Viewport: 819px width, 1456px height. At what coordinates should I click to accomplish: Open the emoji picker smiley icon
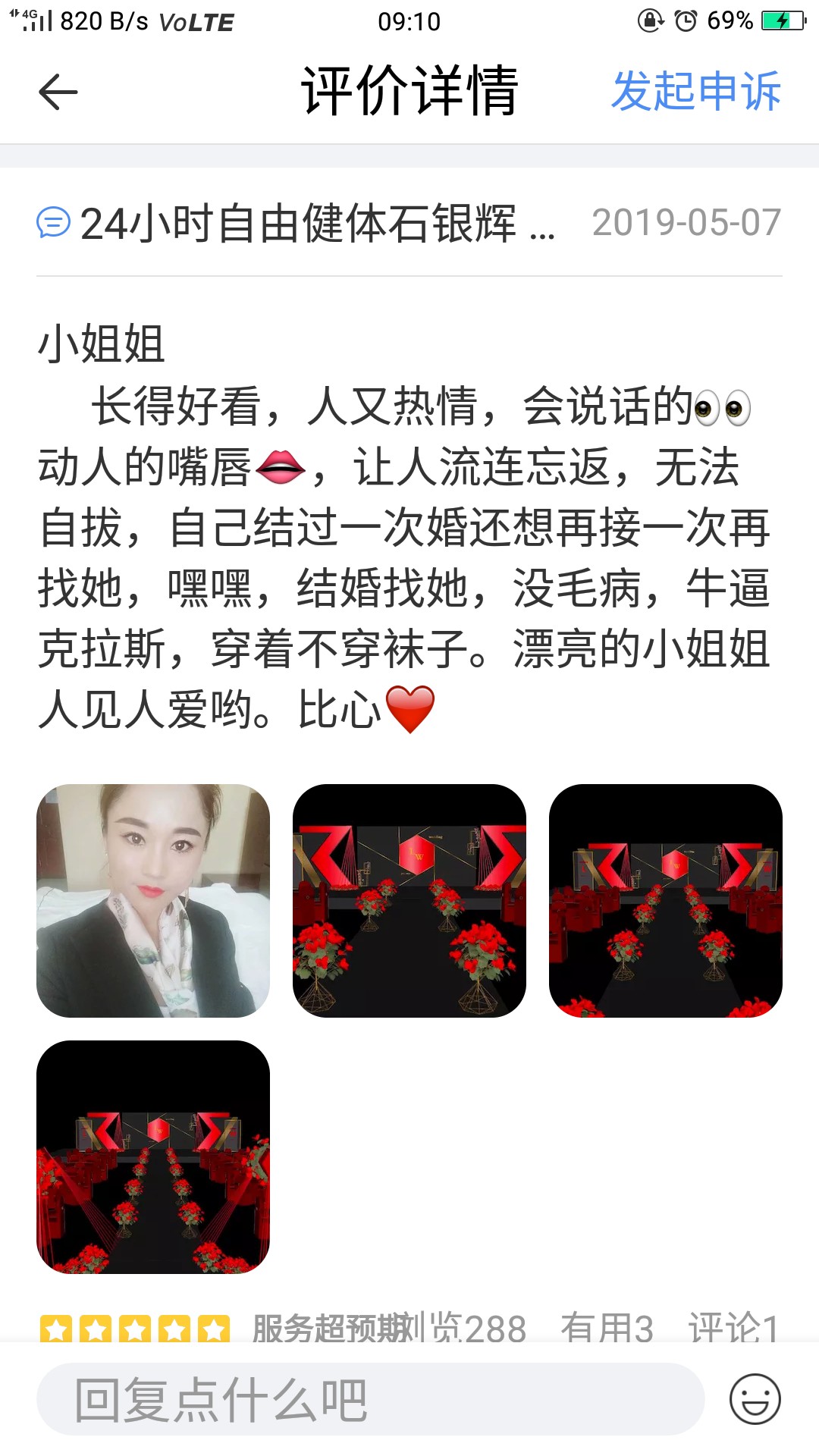(755, 1399)
